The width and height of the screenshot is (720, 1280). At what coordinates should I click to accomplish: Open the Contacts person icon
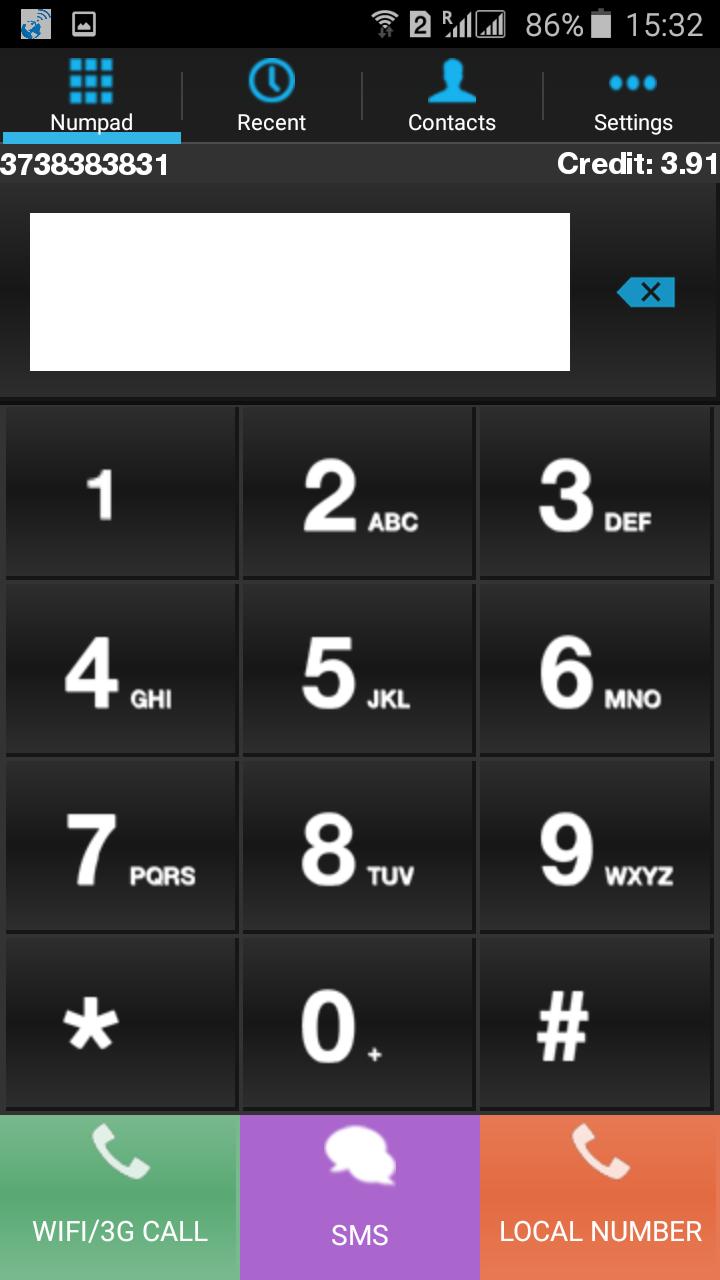(451, 82)
